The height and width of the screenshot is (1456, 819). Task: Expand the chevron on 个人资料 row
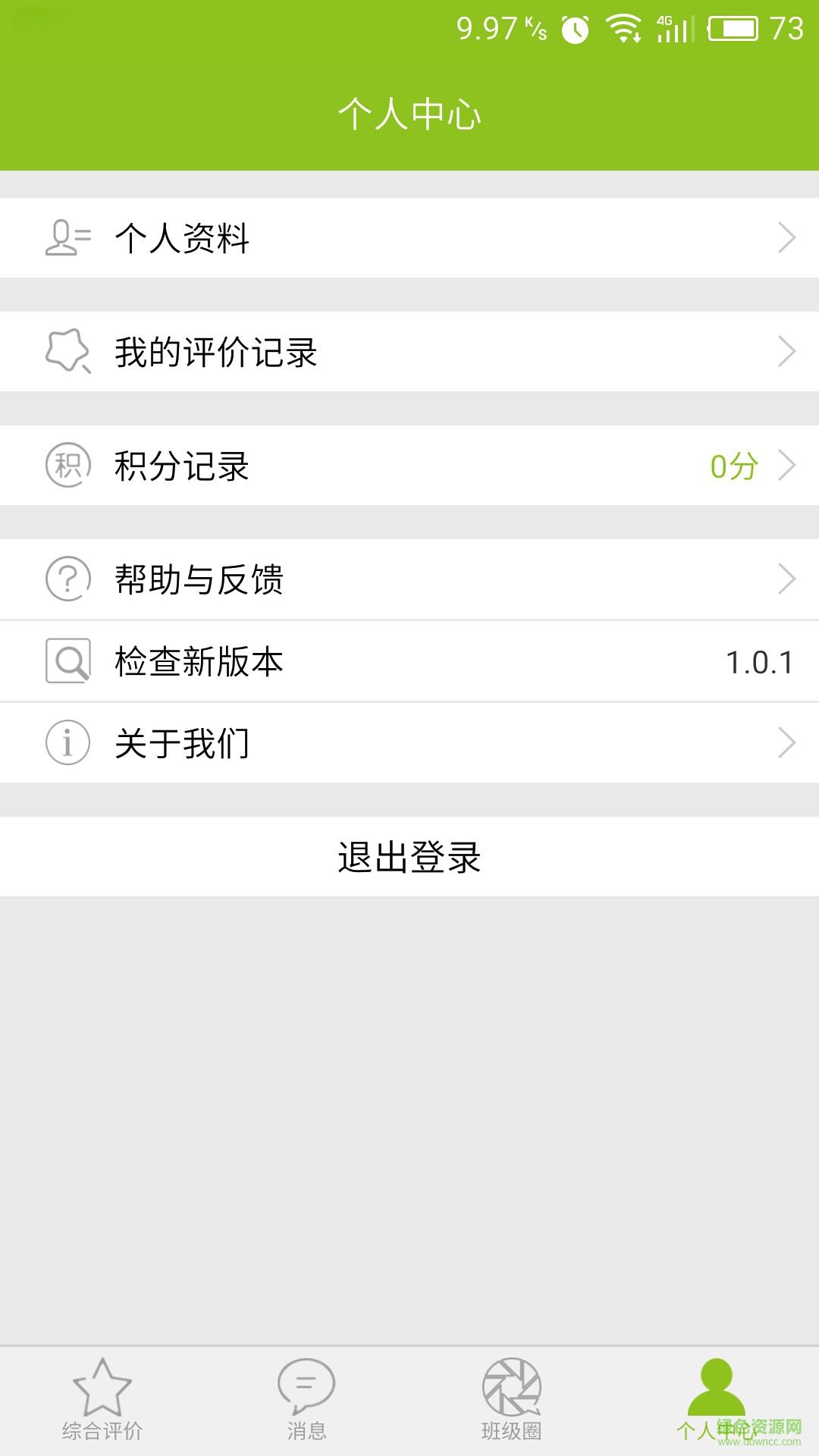786,237
